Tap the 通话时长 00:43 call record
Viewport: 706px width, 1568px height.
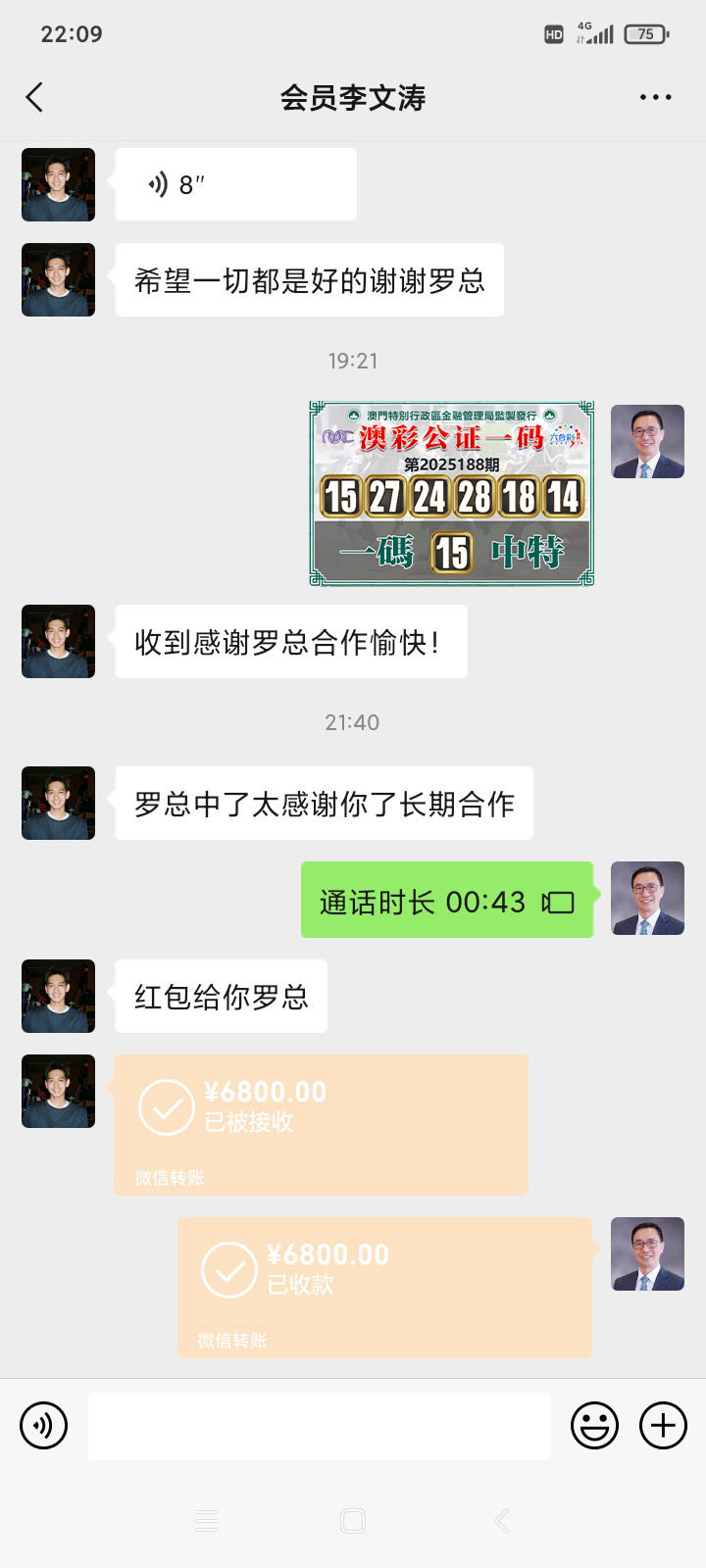pyautogui.click(x=446, y=901)
